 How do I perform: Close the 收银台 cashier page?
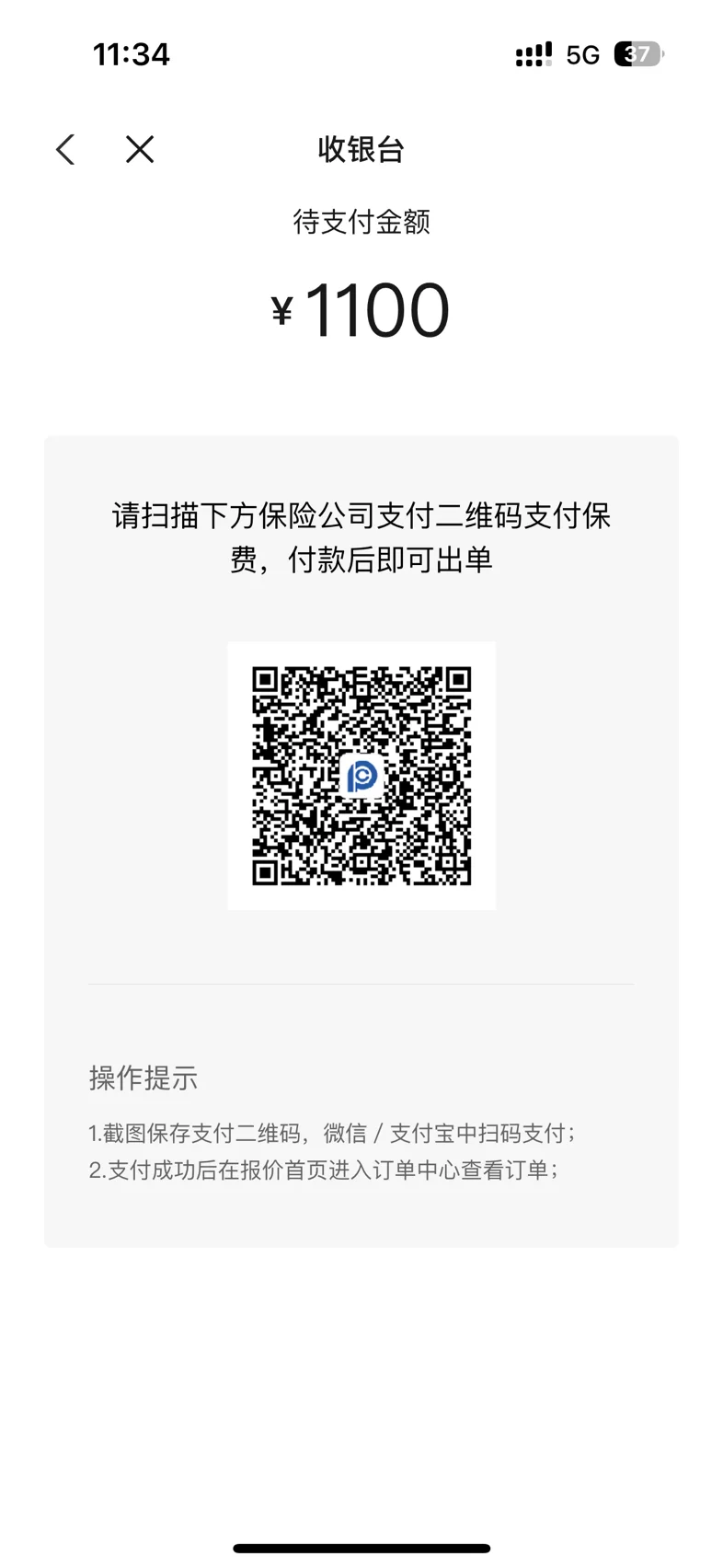click(140, 149)
